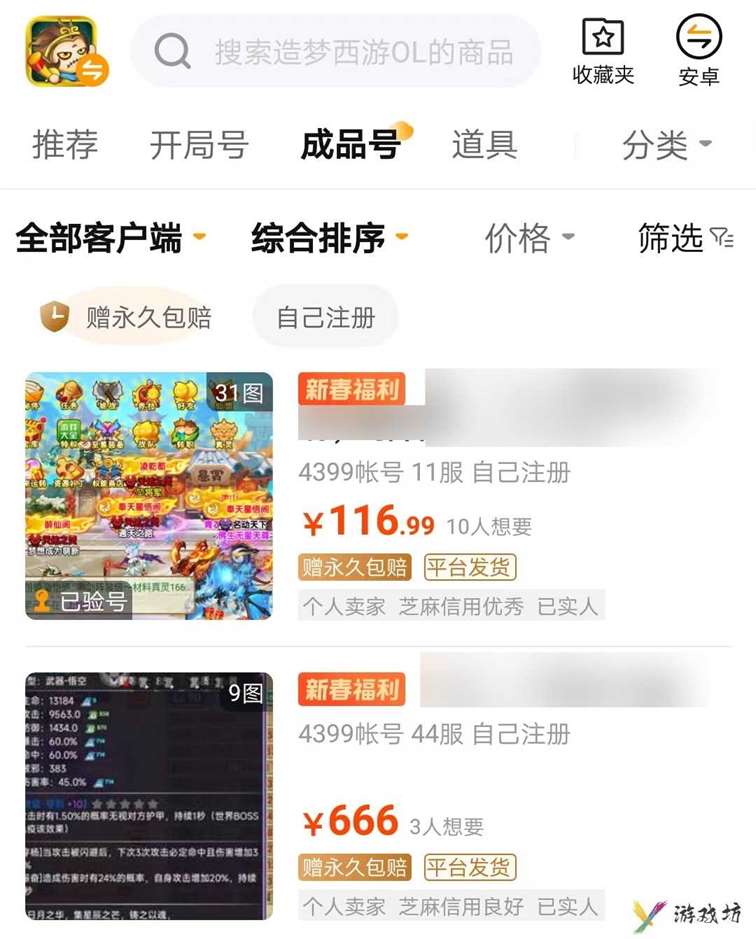Open the ¥116.99 account listing
This screenshot has width=756, height=939.
pos(480,497)
